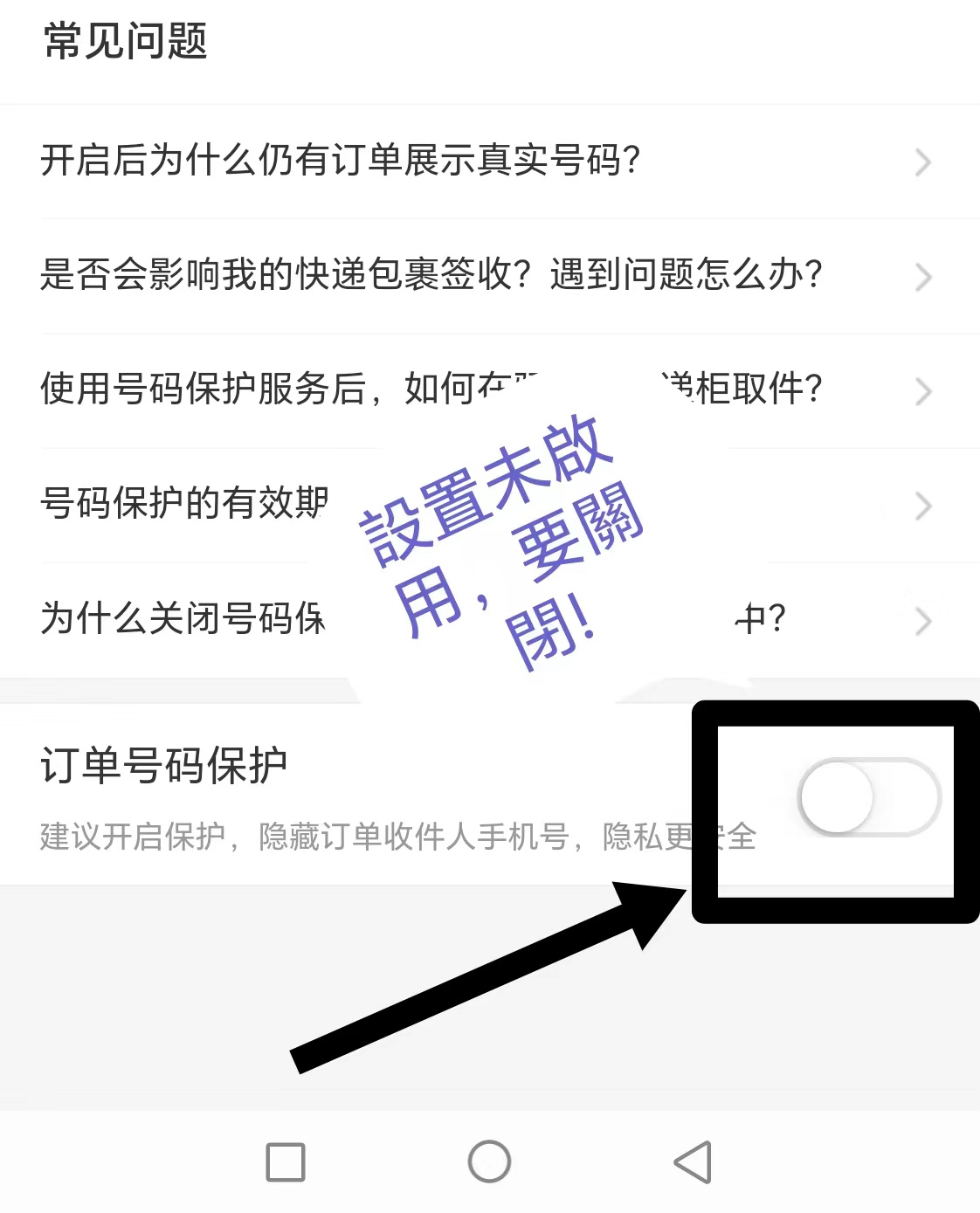Open FAQ about whether delivery signing is affected
Screen dimensions: 980x1213
point(431,275)
